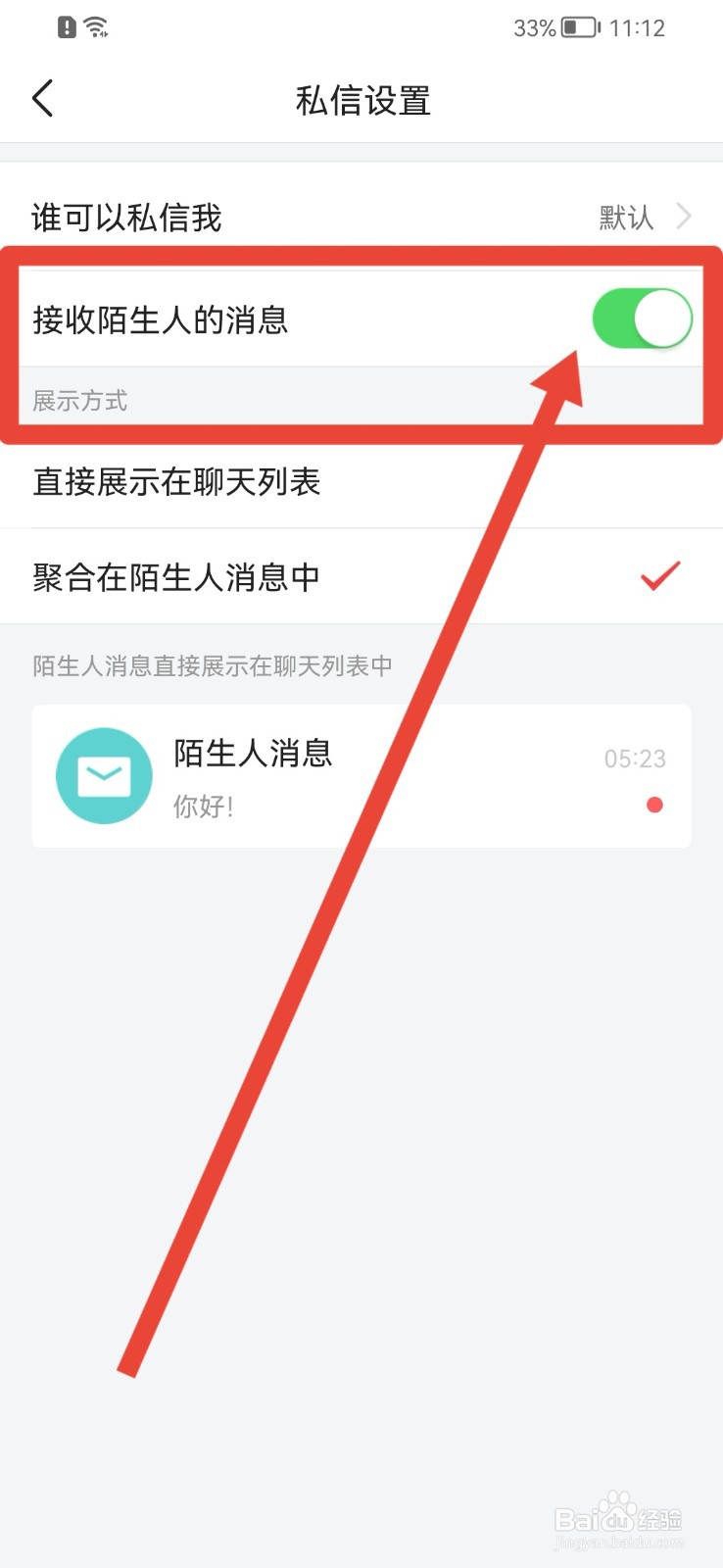Open the 私信设置 title area
Viewport: 723px width, 1568px height.
coord(361,100)
